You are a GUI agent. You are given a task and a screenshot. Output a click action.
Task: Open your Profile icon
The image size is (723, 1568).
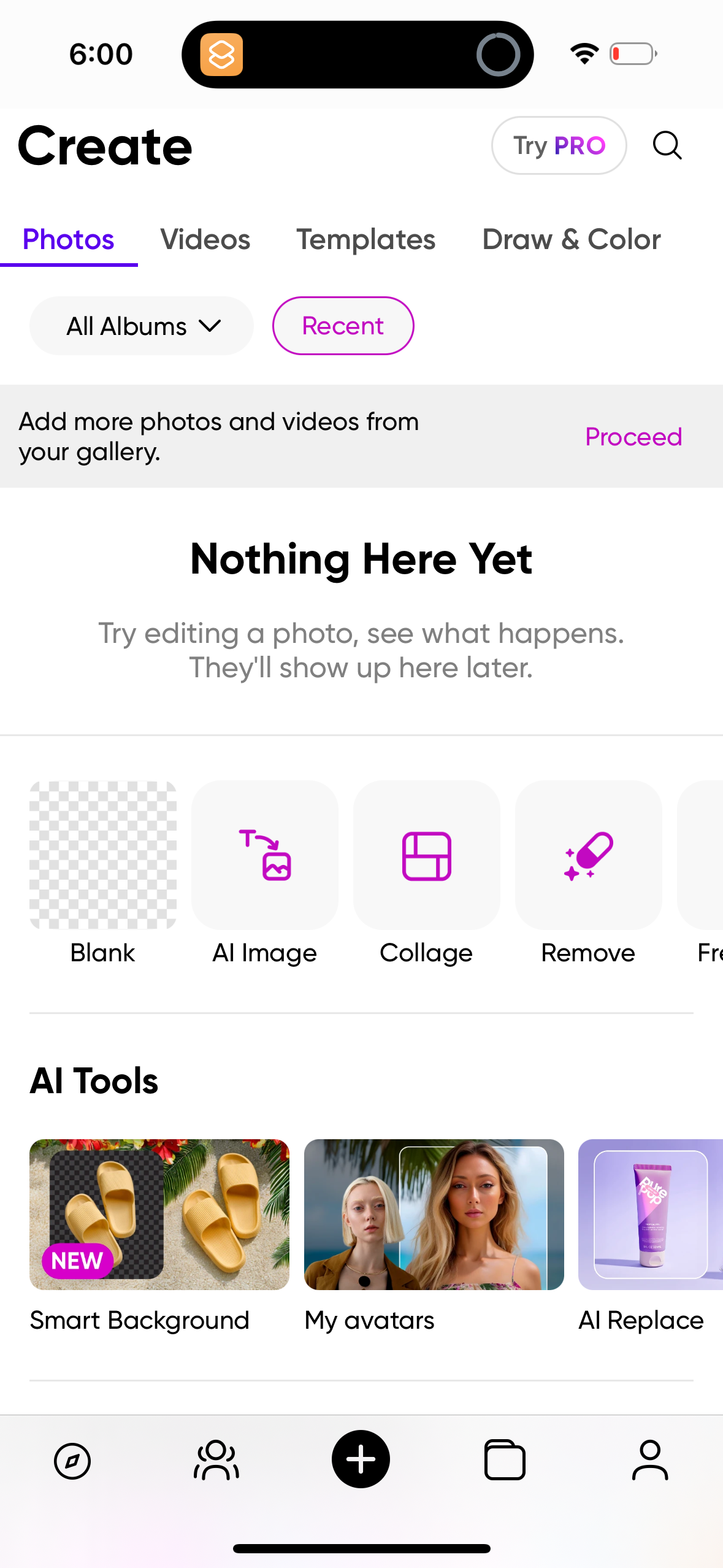[x=649, y=1460]
